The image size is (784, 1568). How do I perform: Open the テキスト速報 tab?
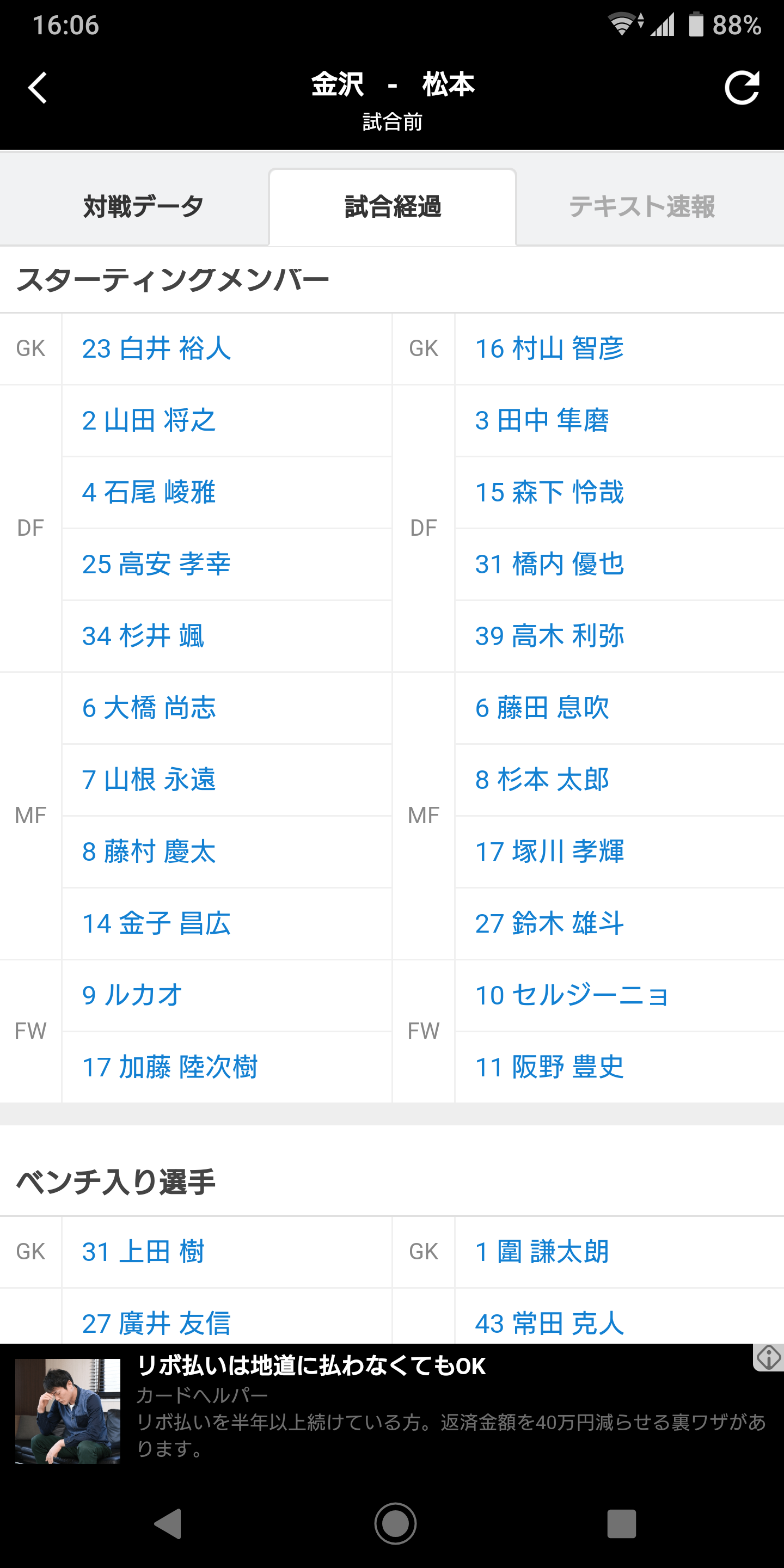tap(641, 206)
